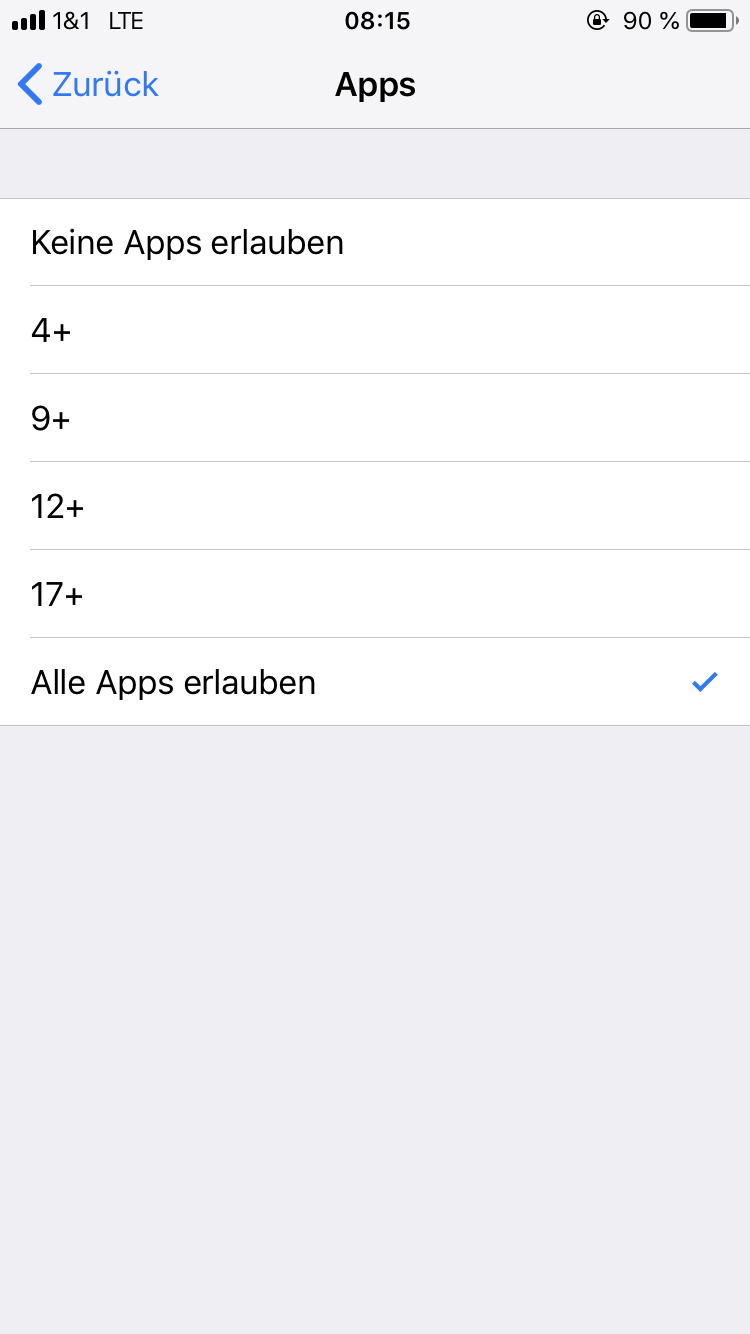Select Keine Apps erlauben
Screen dimensions: 750x1334
coord(188,243)
